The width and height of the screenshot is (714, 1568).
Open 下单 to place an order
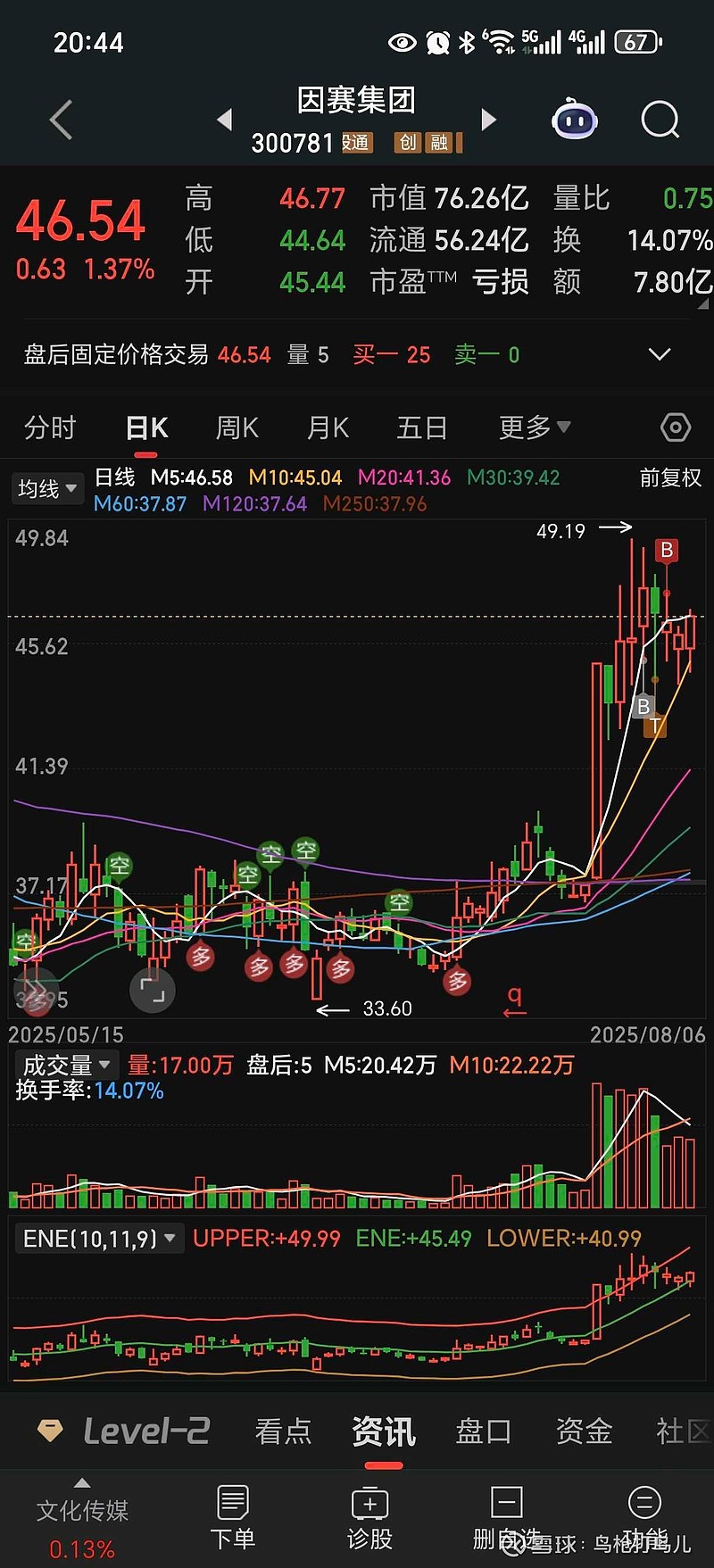tap(233, 1518)
